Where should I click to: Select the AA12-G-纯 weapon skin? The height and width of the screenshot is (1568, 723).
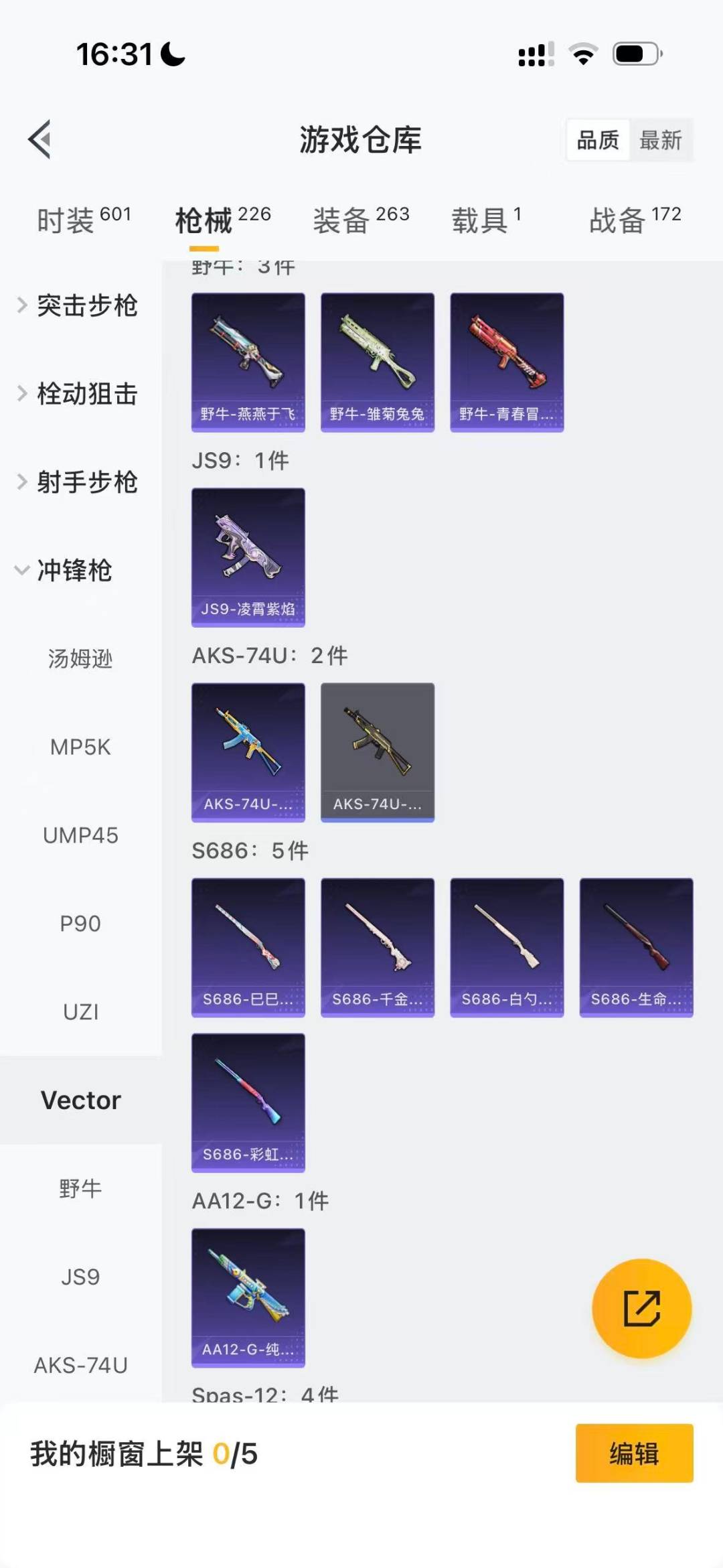248,1298
